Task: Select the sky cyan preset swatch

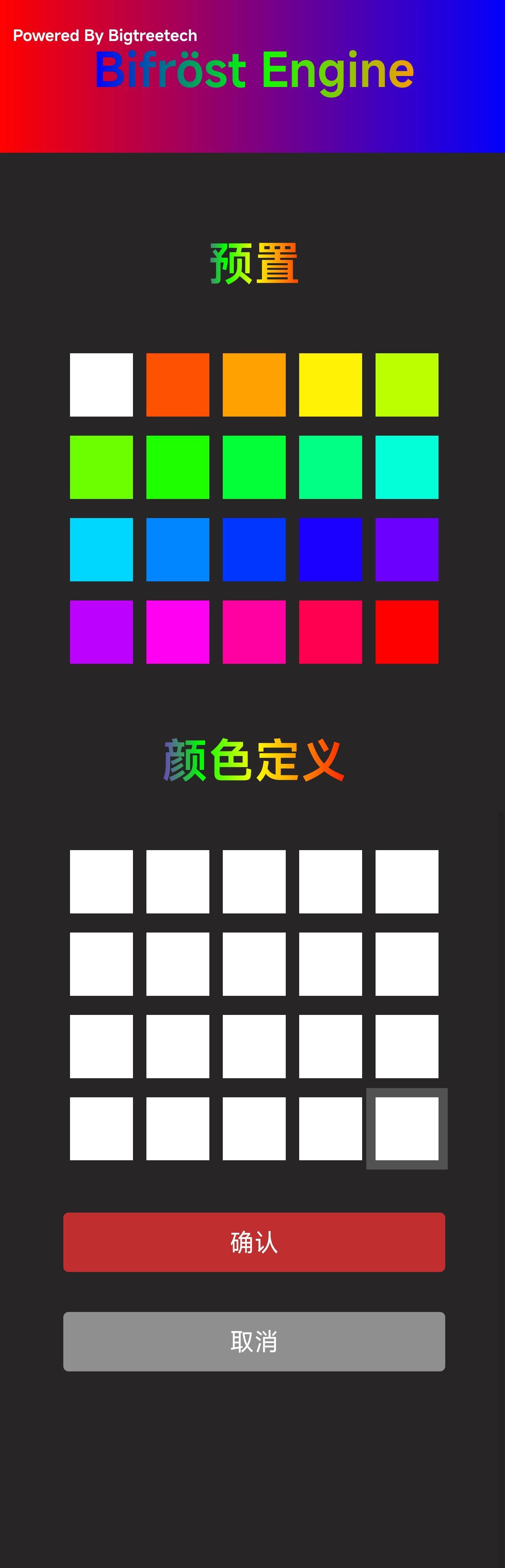Action: (x=101, y=549)
